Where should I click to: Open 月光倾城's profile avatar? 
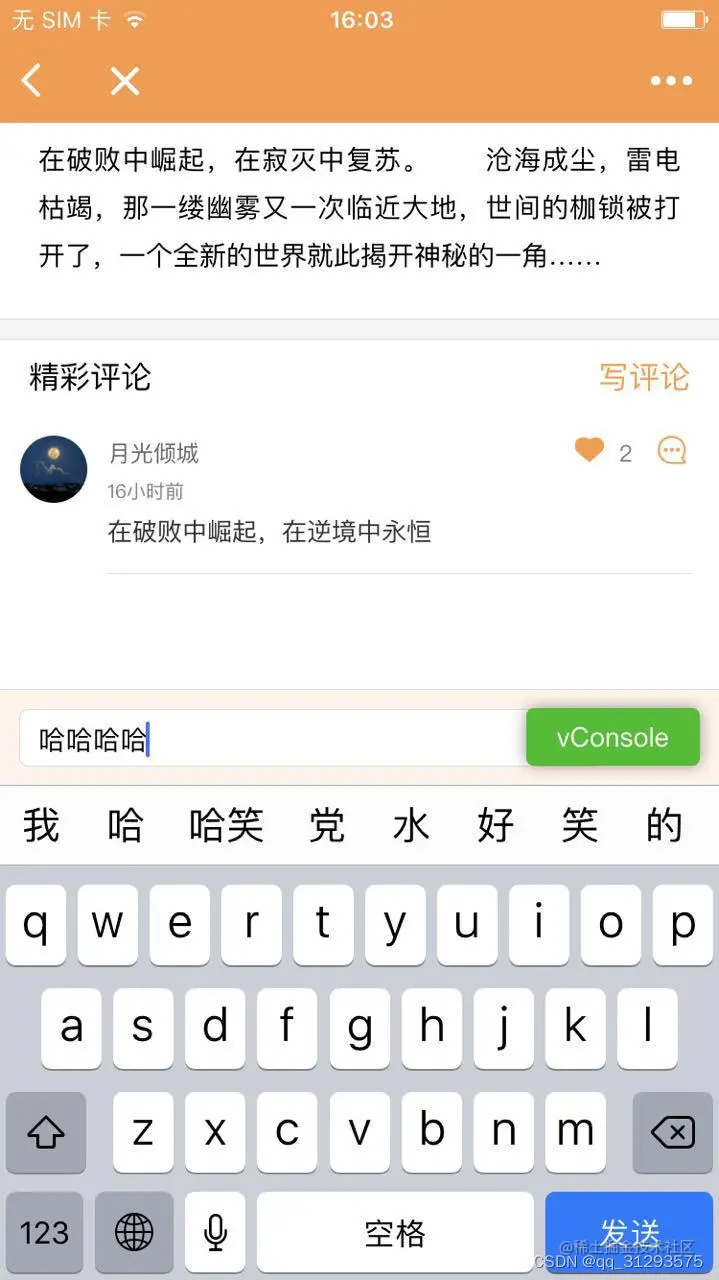(x=54, y=468)
